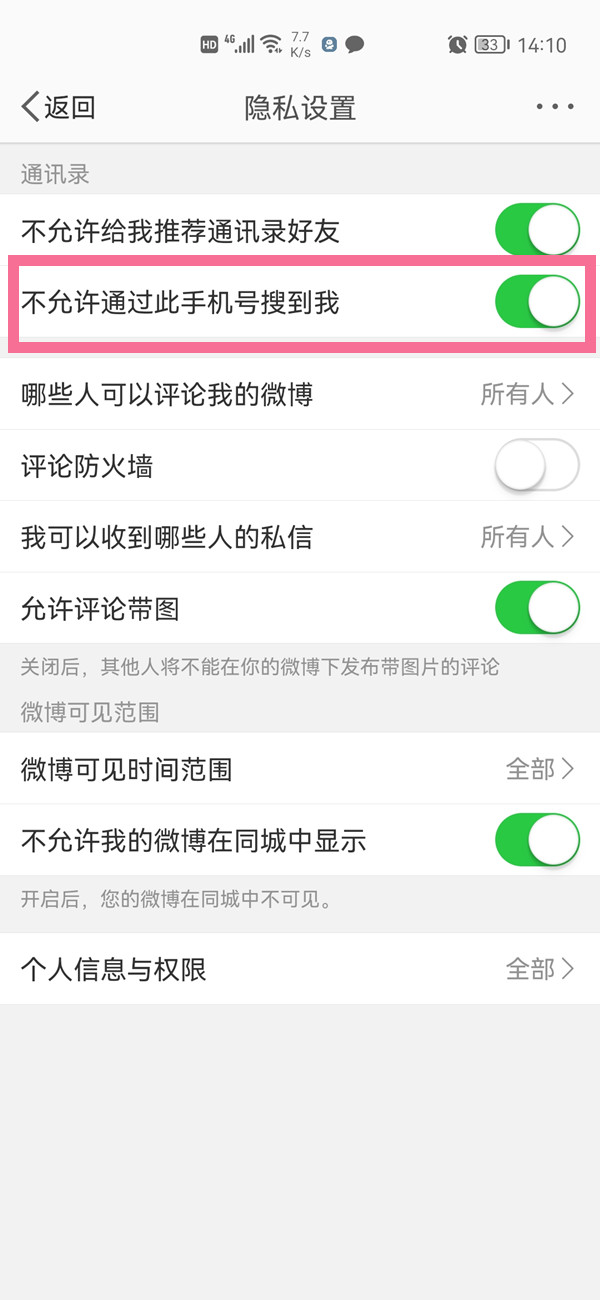Open 我可以收到哪些人的私信 setting
The image size is (600, 1300).
(x=300, y=537)
